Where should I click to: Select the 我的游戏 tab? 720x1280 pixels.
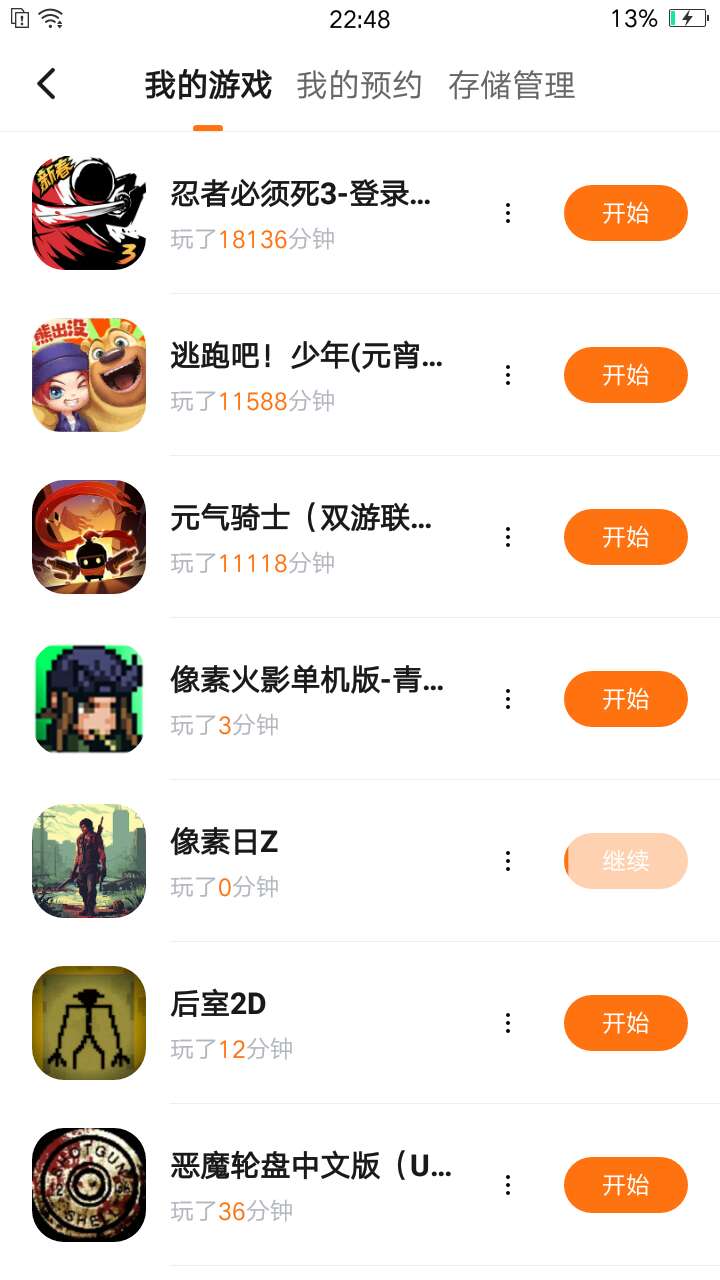pos(208,86)
